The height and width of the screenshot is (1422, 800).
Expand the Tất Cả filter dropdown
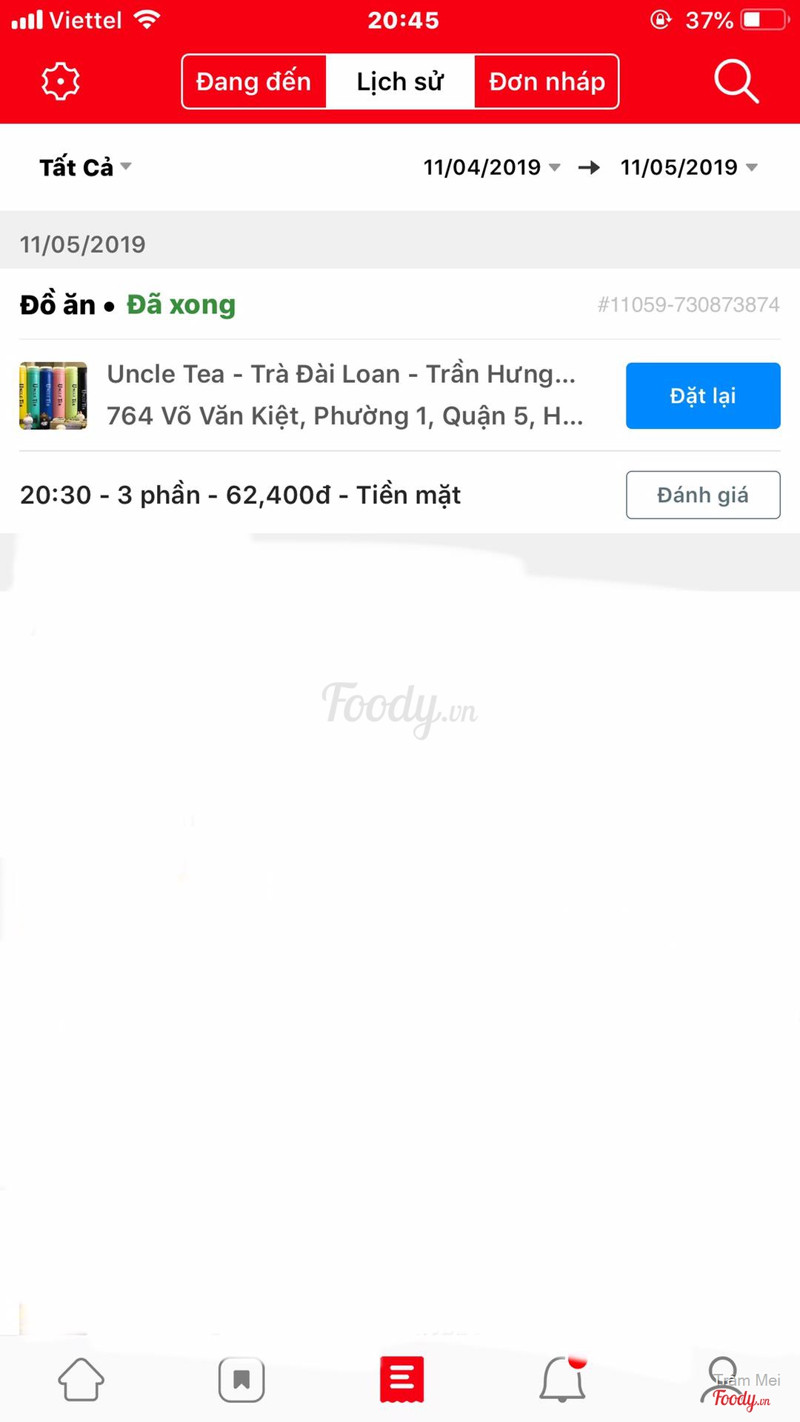(85, 167)
